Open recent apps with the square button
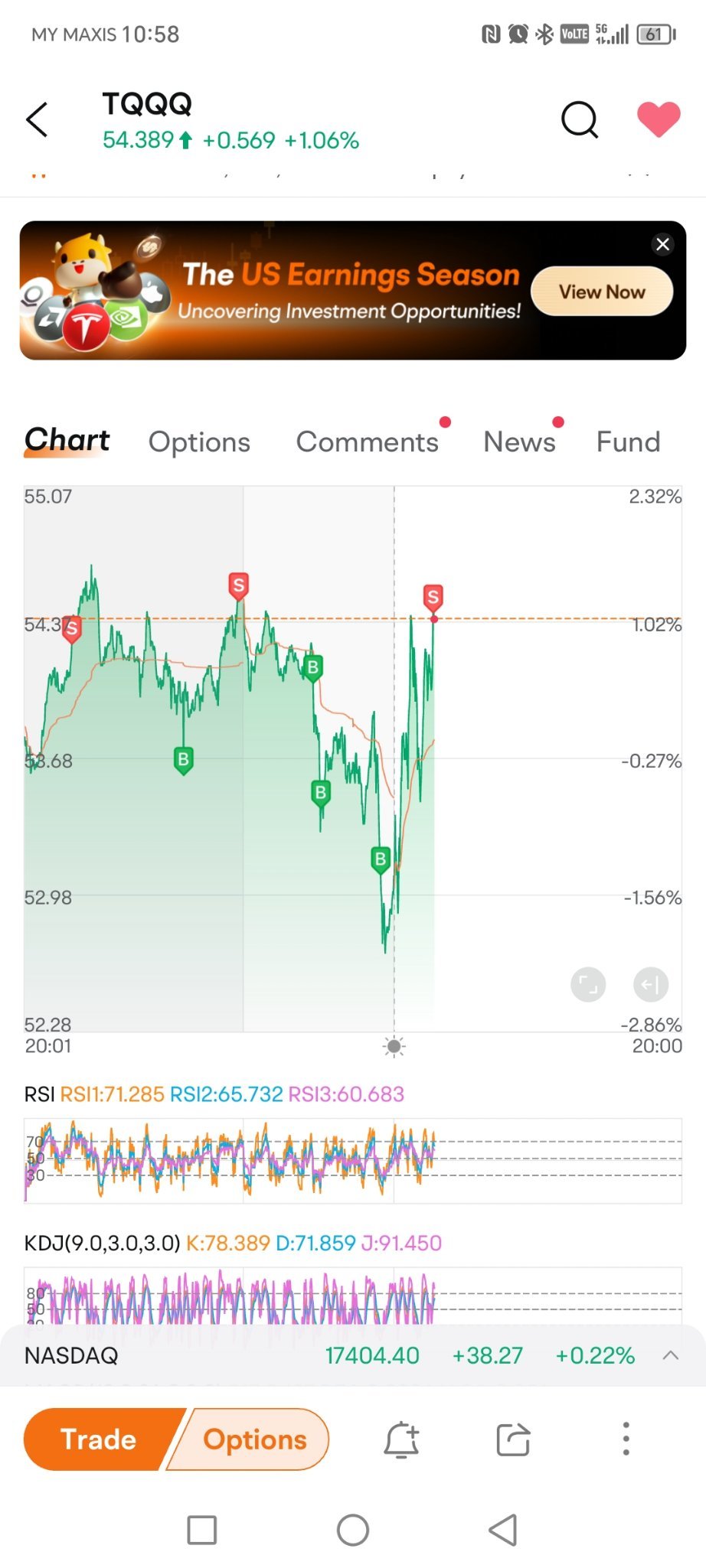The image size is (706, 1568). 202,1531
